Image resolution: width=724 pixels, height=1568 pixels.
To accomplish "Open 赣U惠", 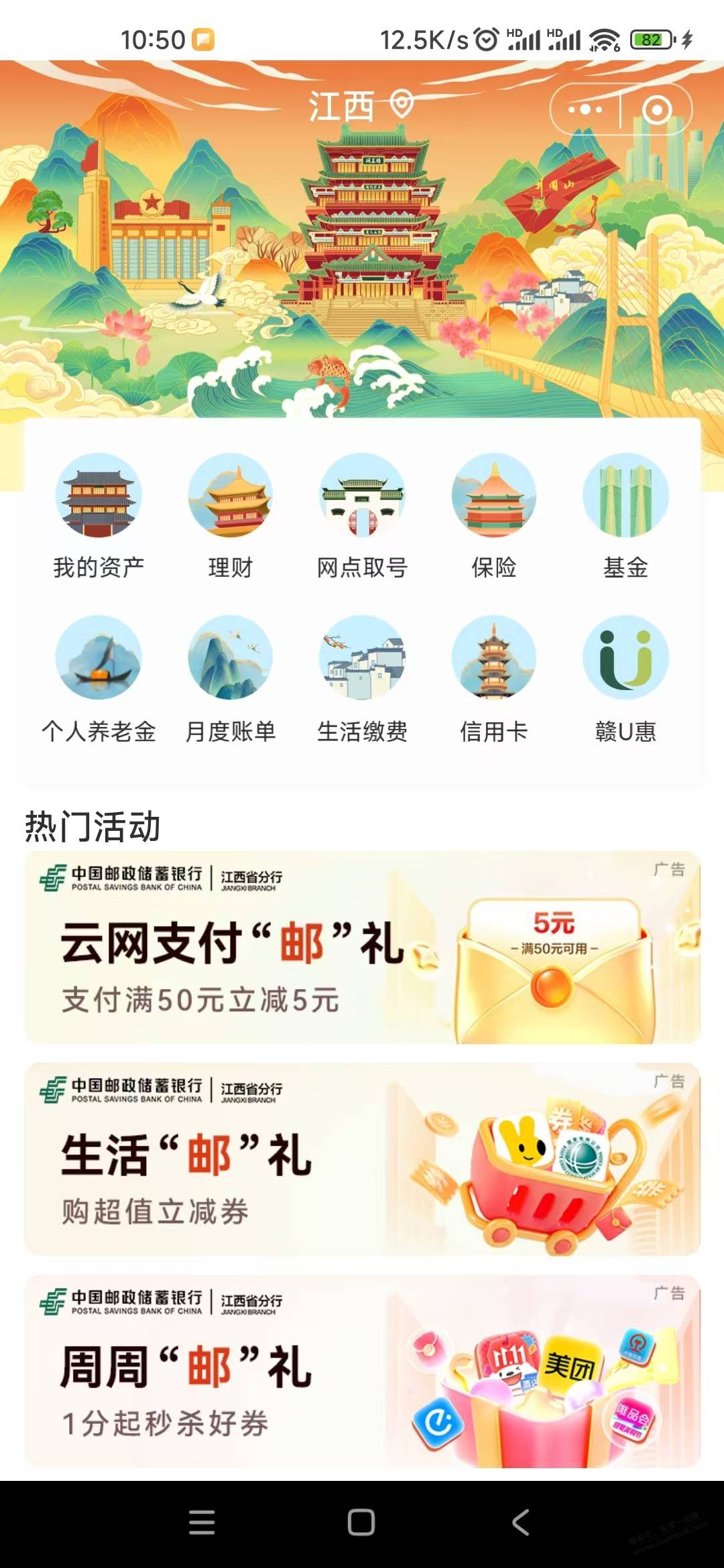I will 625,679.
